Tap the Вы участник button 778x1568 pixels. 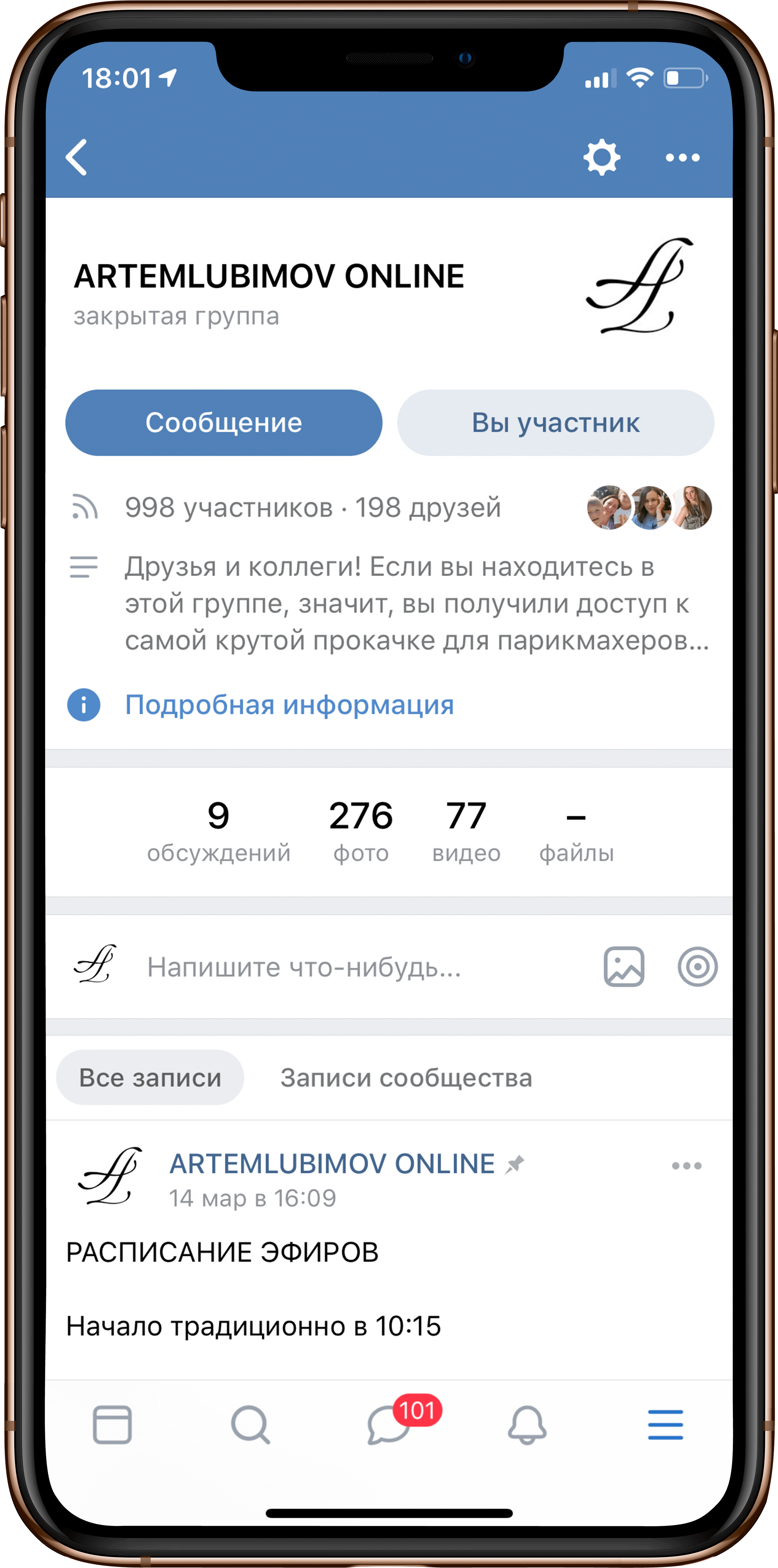tap(555, 423)
